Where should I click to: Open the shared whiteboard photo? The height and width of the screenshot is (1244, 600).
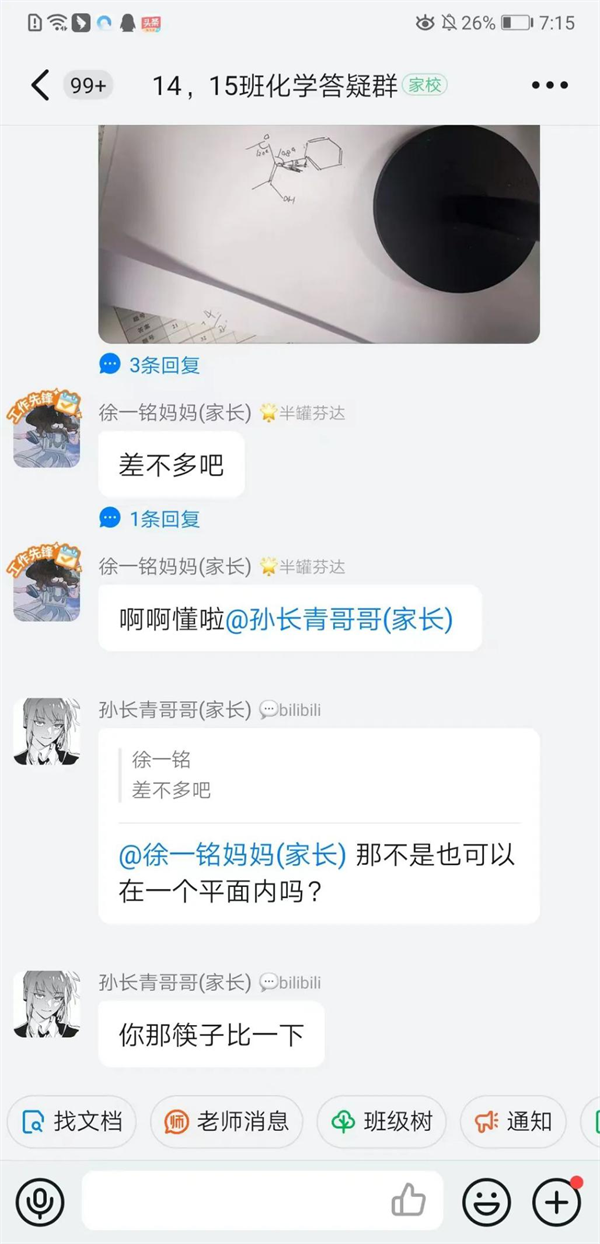(x=319, y=234)
